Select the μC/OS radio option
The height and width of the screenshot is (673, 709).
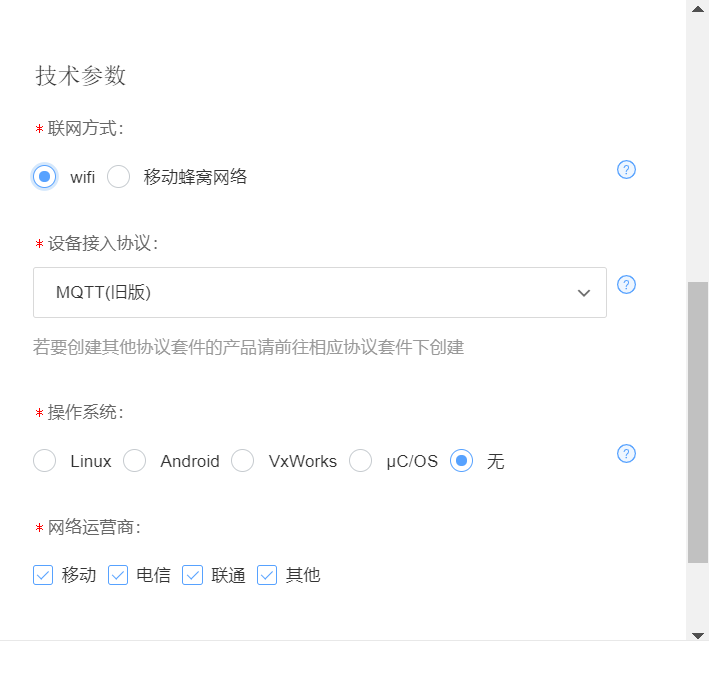361,461
